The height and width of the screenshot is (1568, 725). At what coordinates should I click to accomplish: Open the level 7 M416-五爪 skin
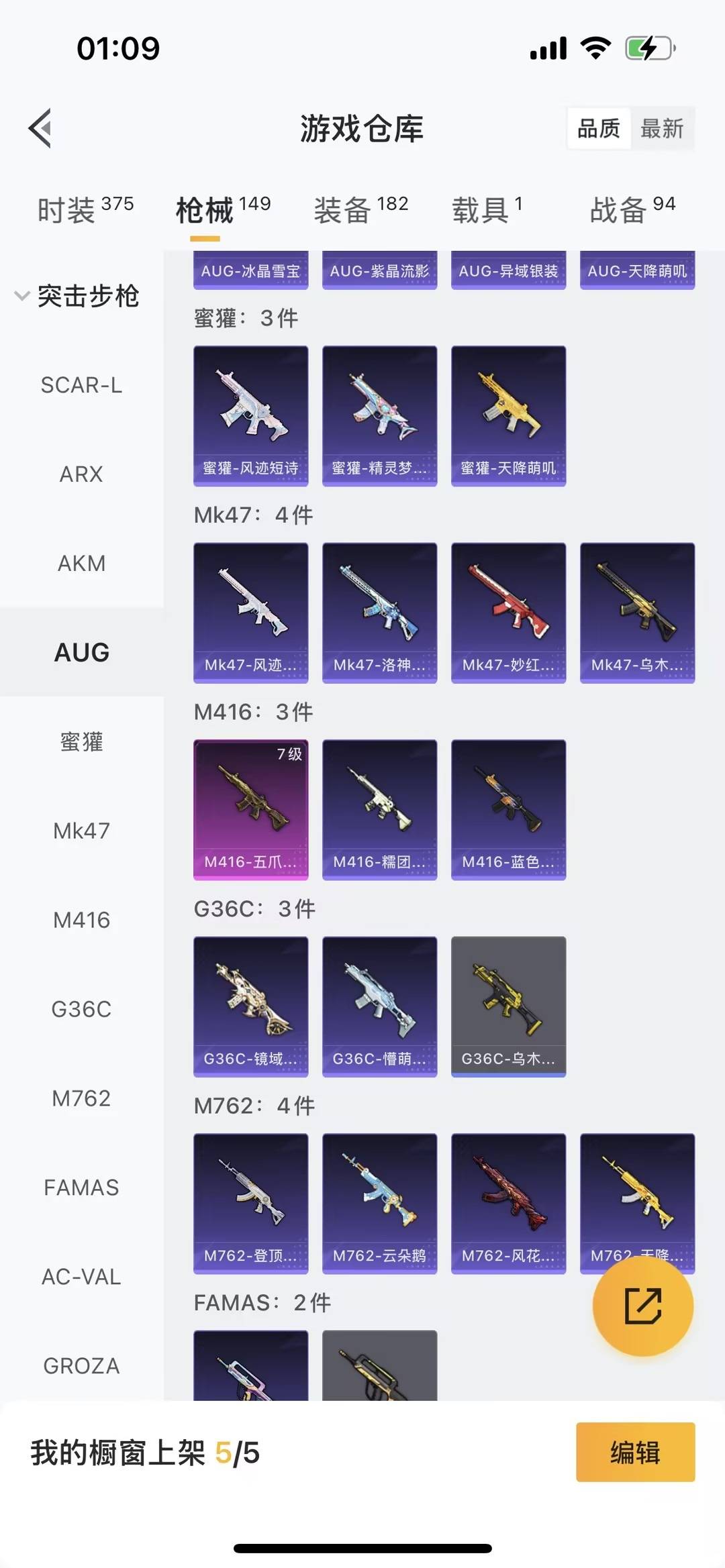click(x=250, y=810)
